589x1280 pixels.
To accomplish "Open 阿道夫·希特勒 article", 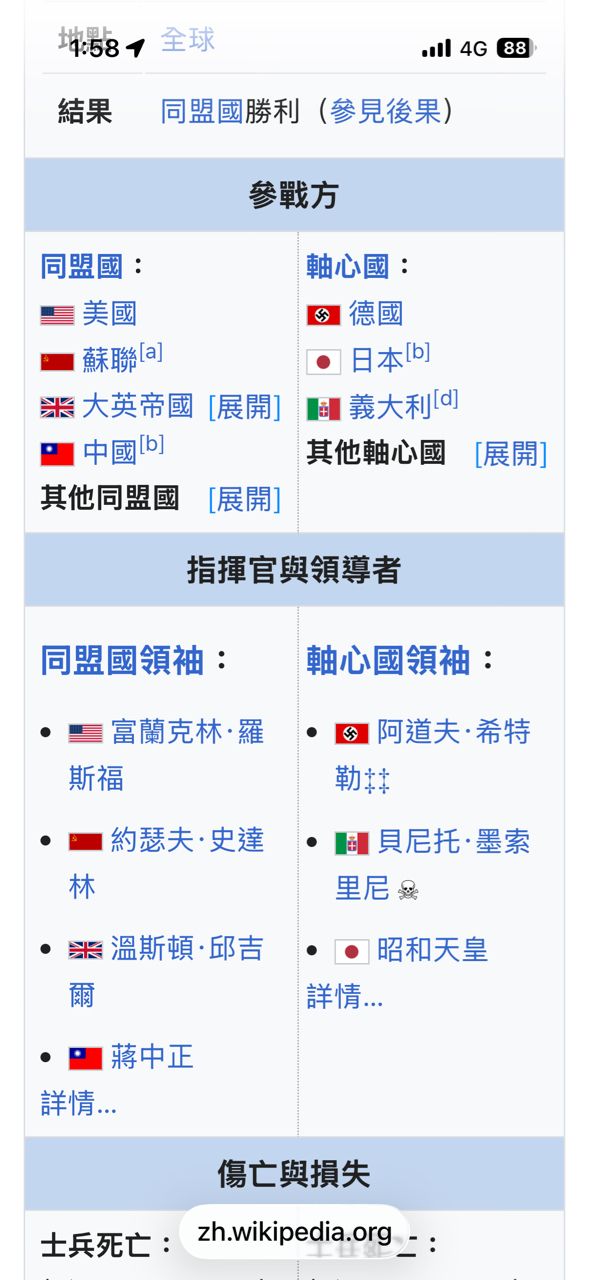I will click(x=432, y=755).
